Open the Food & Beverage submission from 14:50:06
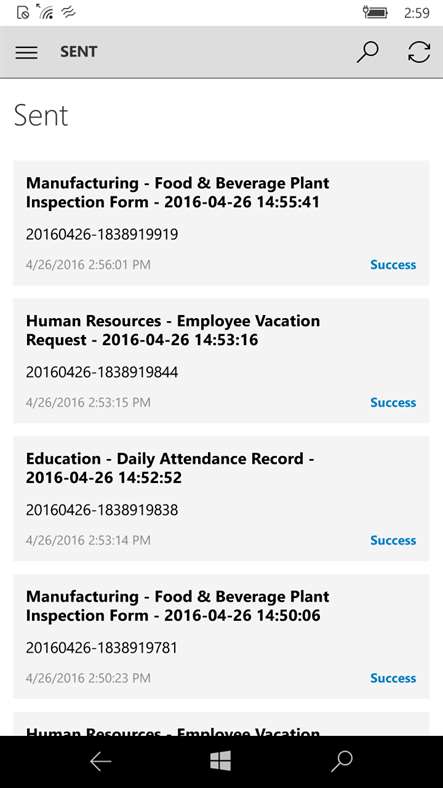 pyautogui.click(x=221, y=636)
